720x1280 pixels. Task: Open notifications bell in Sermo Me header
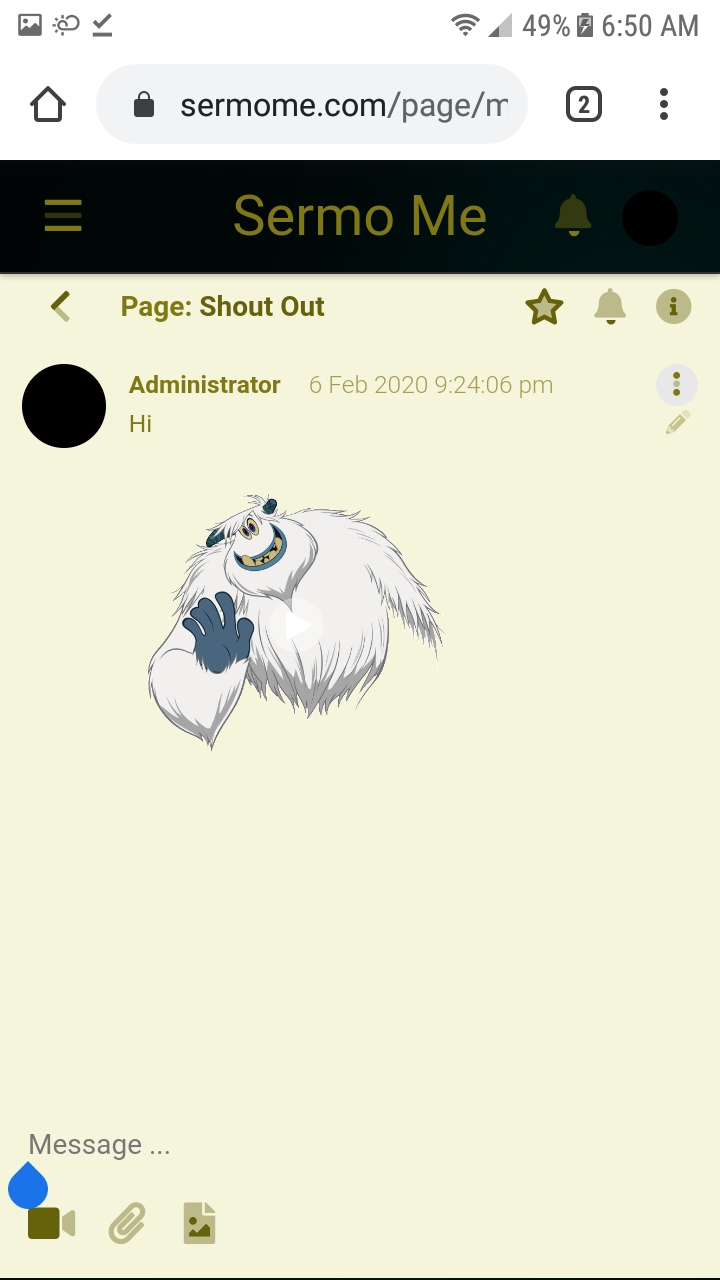coord(573,216)
